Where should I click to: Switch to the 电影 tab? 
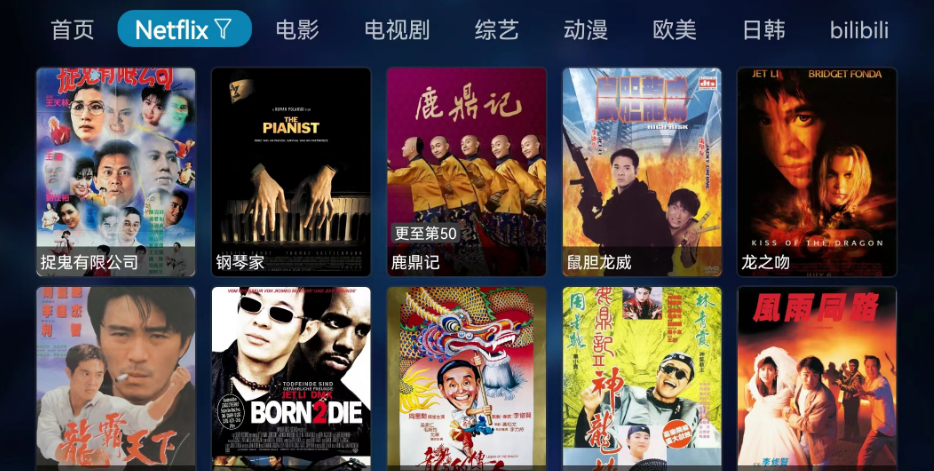click(297, 30)
